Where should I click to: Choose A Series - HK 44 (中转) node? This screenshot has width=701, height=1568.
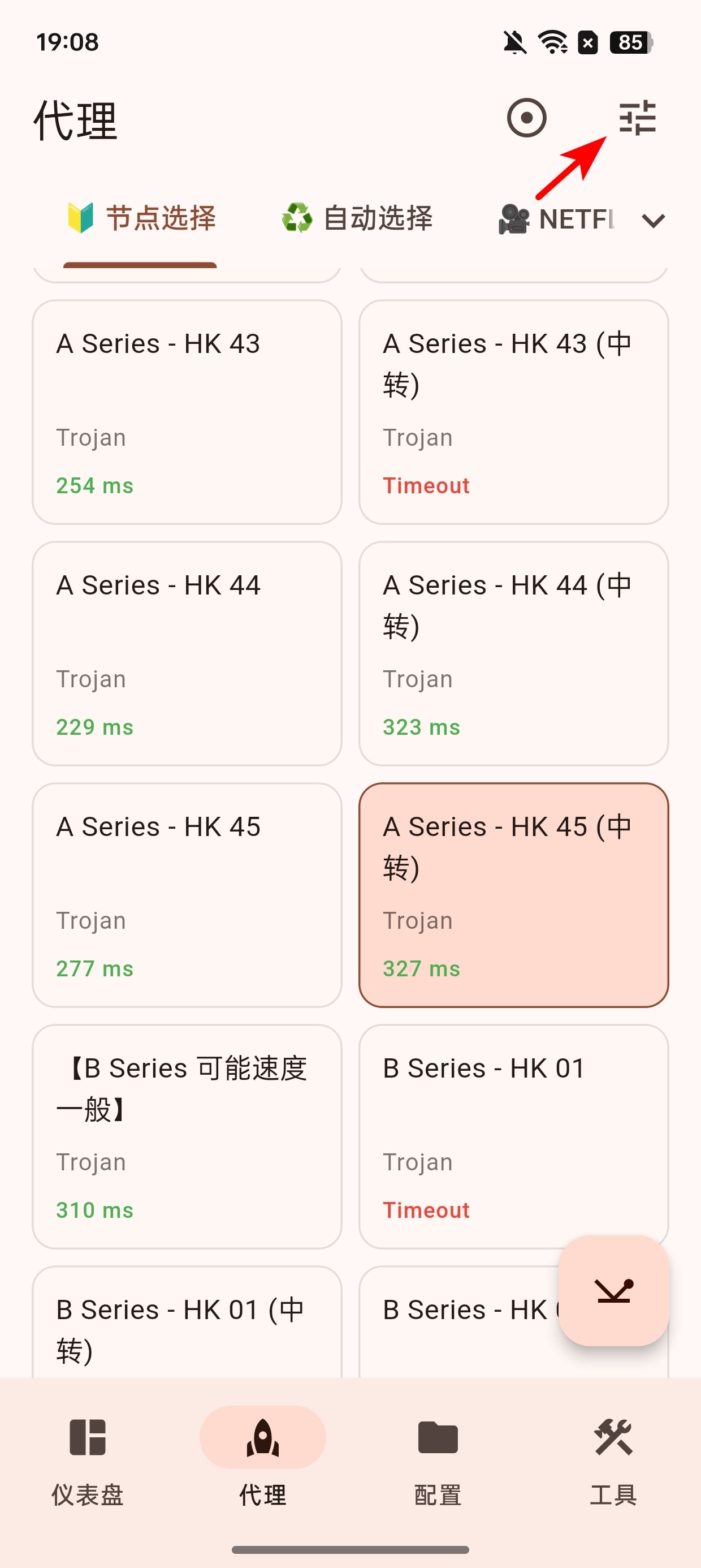coord(513,653)
